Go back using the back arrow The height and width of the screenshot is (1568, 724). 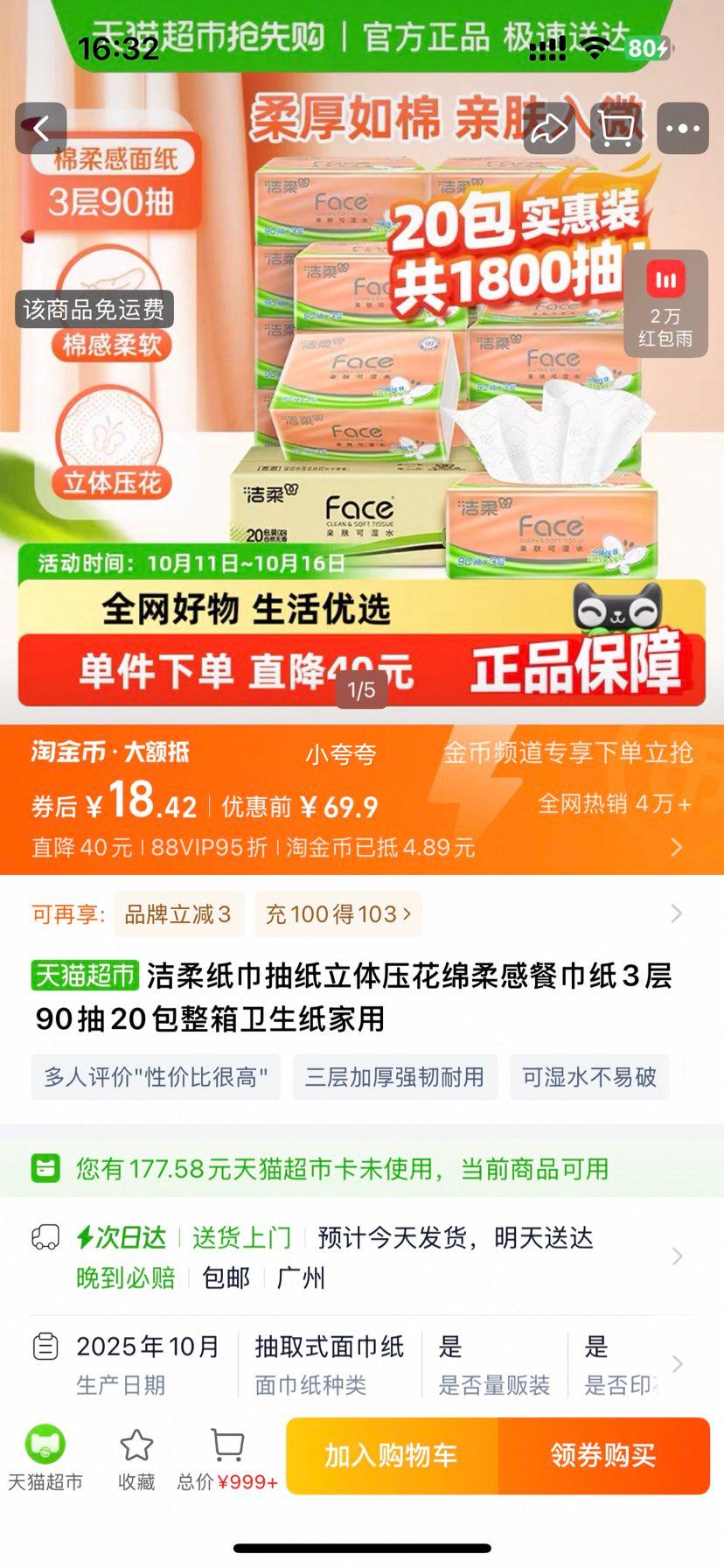click(x=41, y=129)
